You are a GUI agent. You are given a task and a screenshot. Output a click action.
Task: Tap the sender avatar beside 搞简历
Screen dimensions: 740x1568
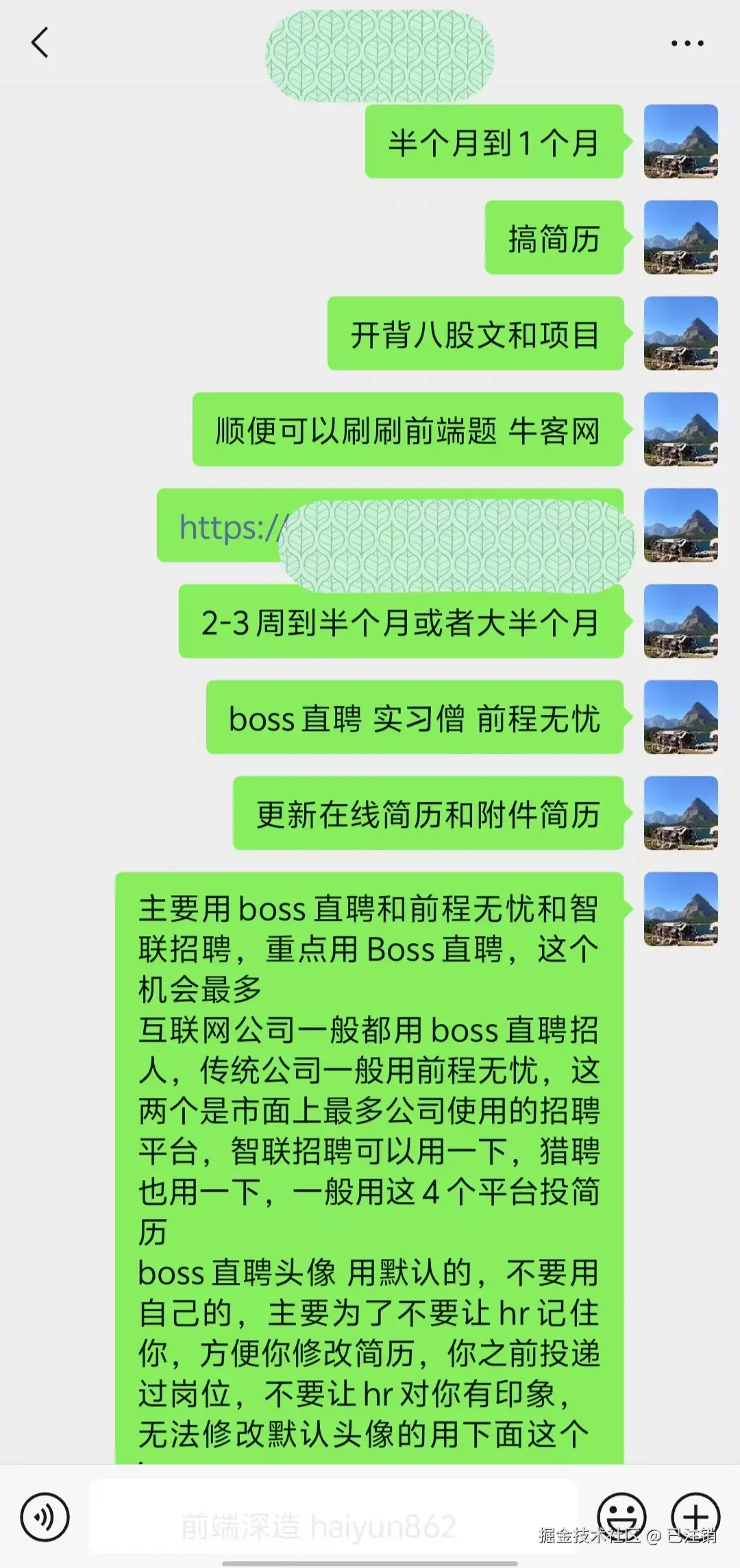680,237
